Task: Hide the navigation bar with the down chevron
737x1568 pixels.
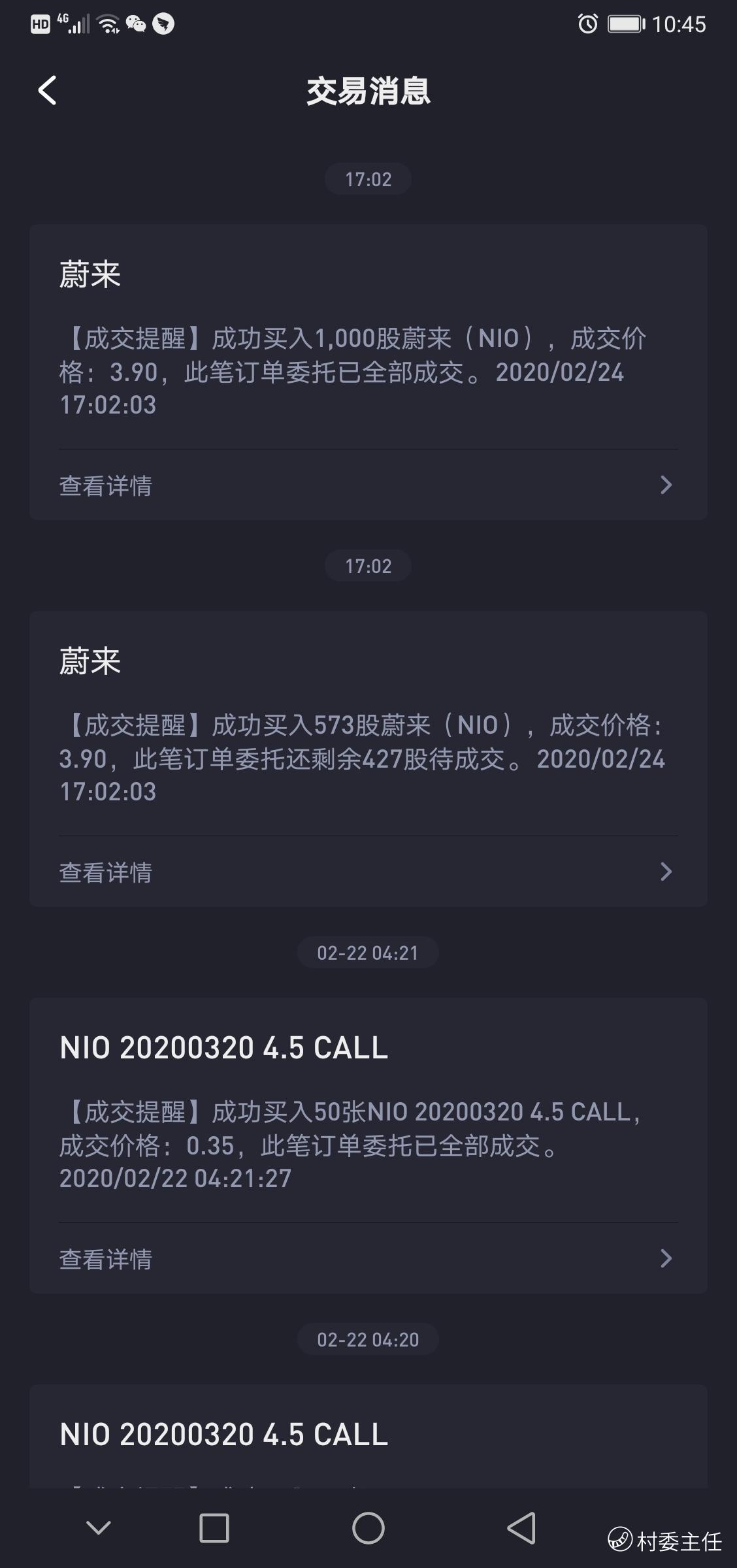Action: click(x=99, y=1529)
